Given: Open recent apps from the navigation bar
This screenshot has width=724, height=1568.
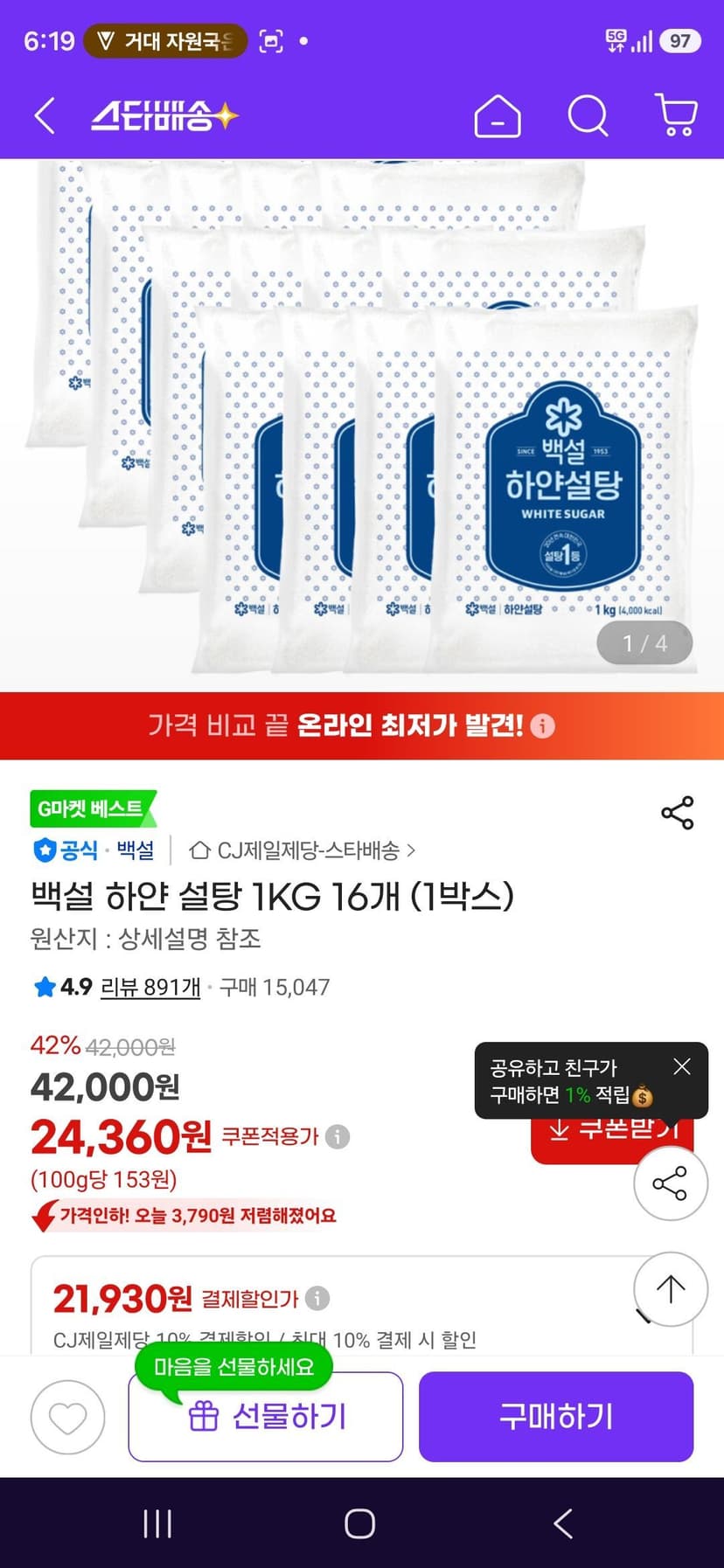Looking at the screenshot, I should pyautogui.click(x=157, y=1523).
